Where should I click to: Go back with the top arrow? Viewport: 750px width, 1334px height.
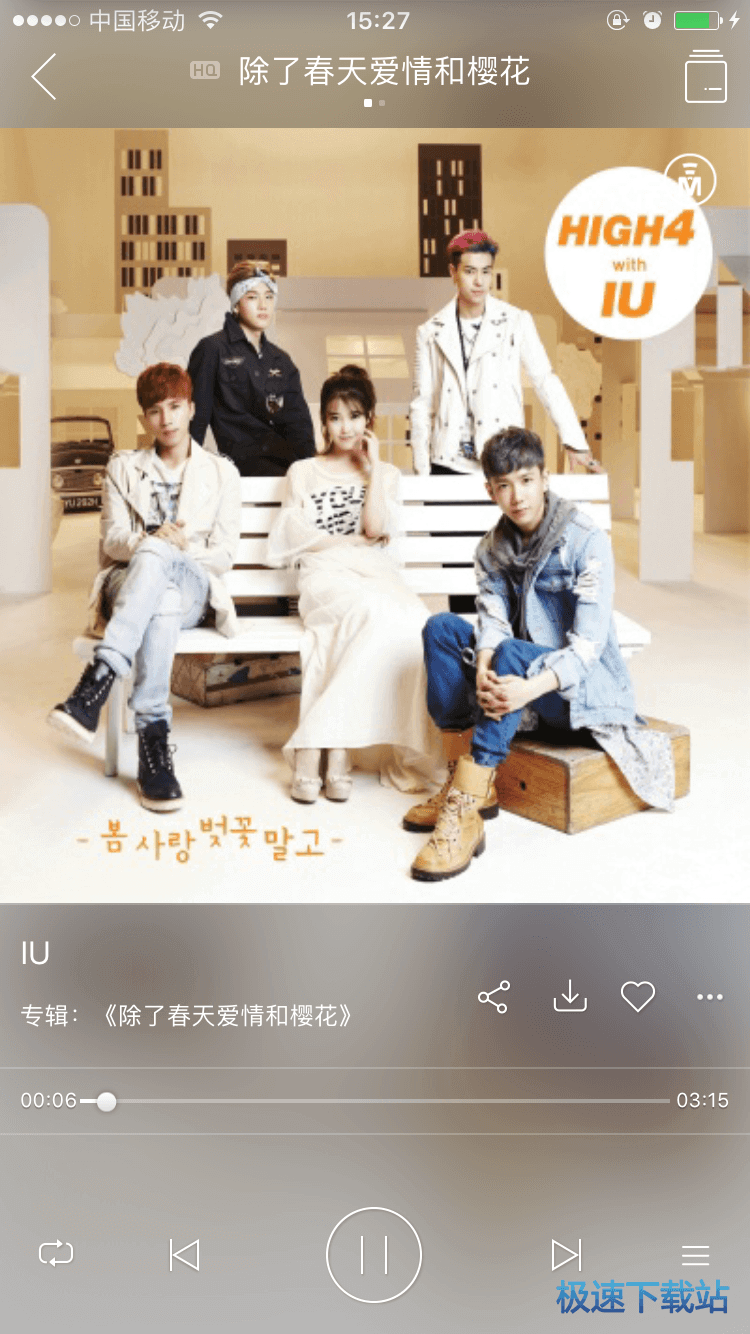tap(44, 76)
